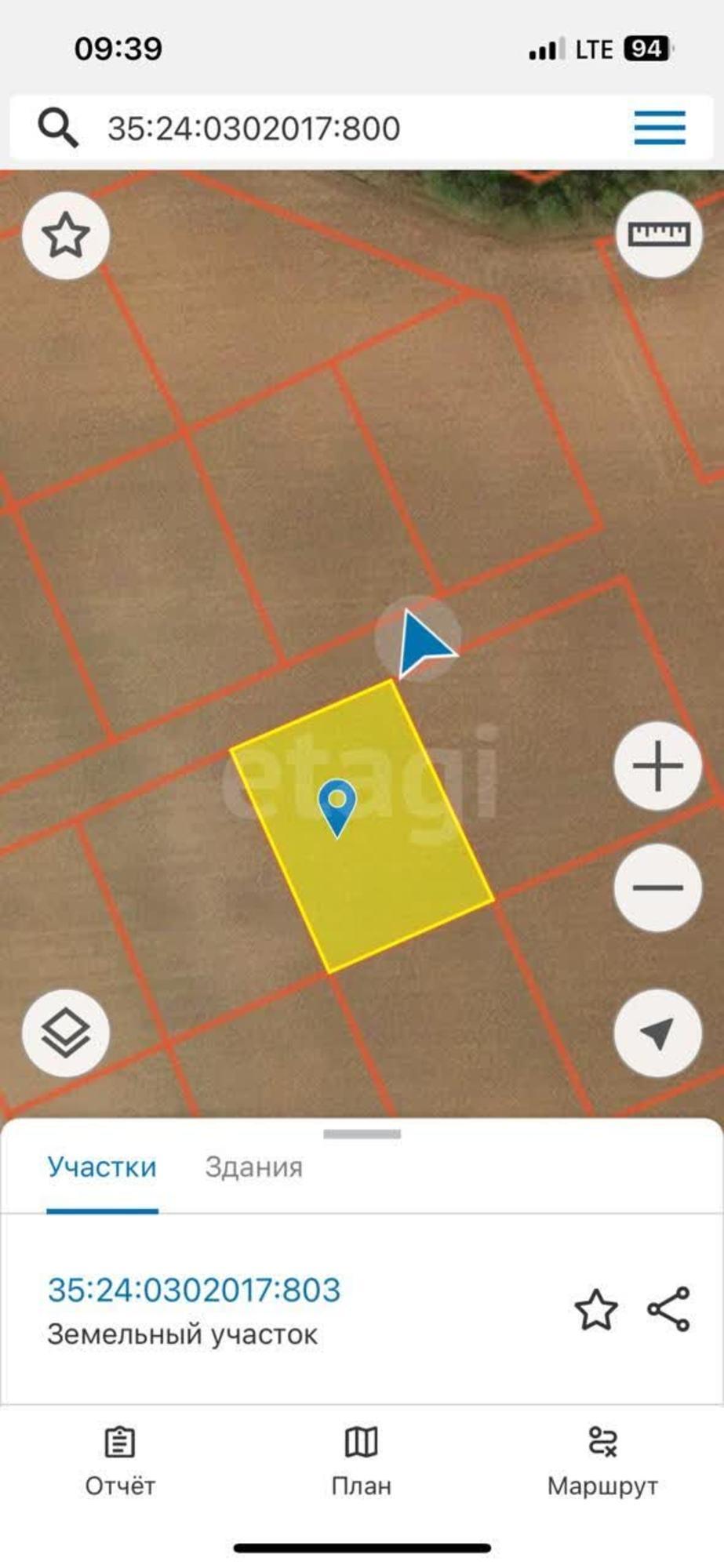Share parcel 35:24:0302017:803
The width and height of the screenshot is (724, 1568).
point(668,1309)
